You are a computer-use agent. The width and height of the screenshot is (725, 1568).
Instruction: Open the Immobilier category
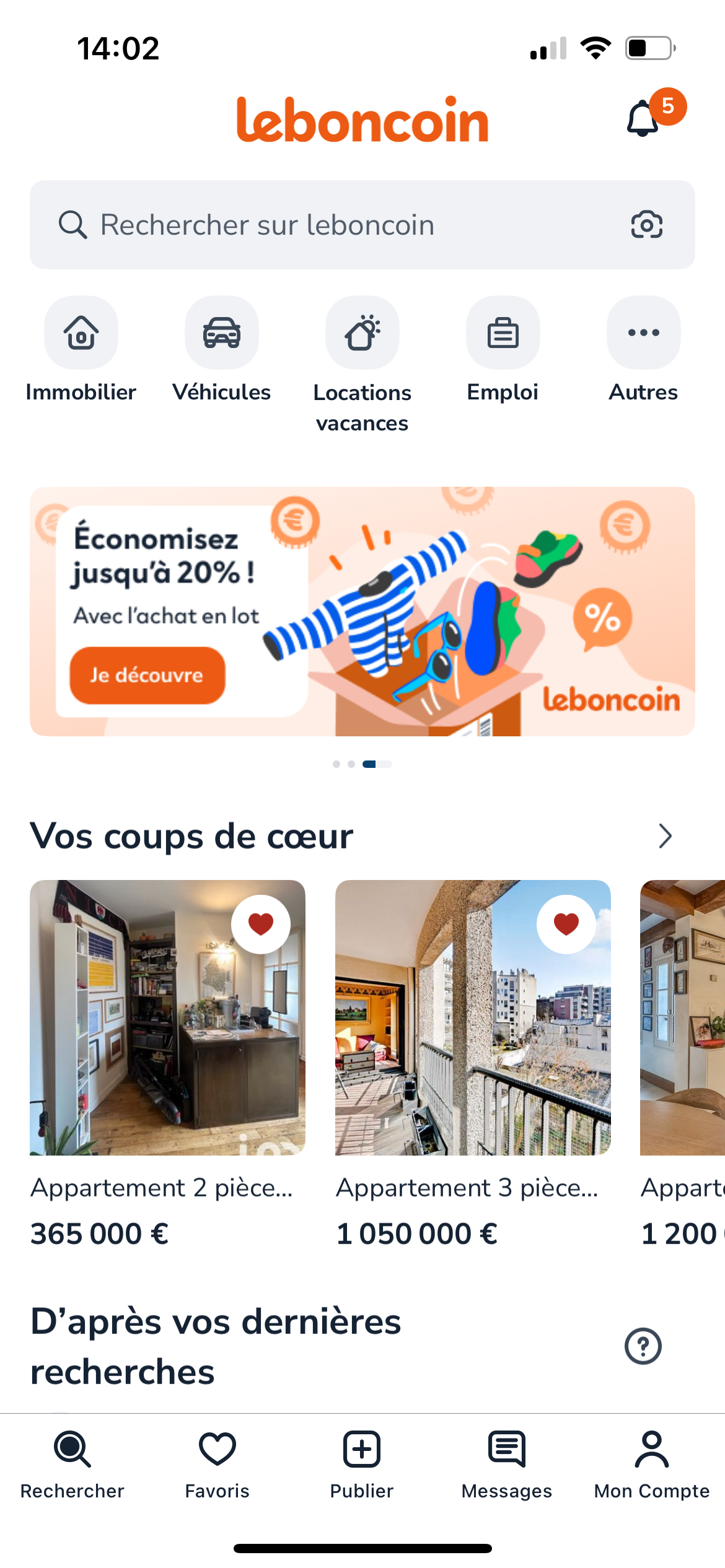point(81,333)
